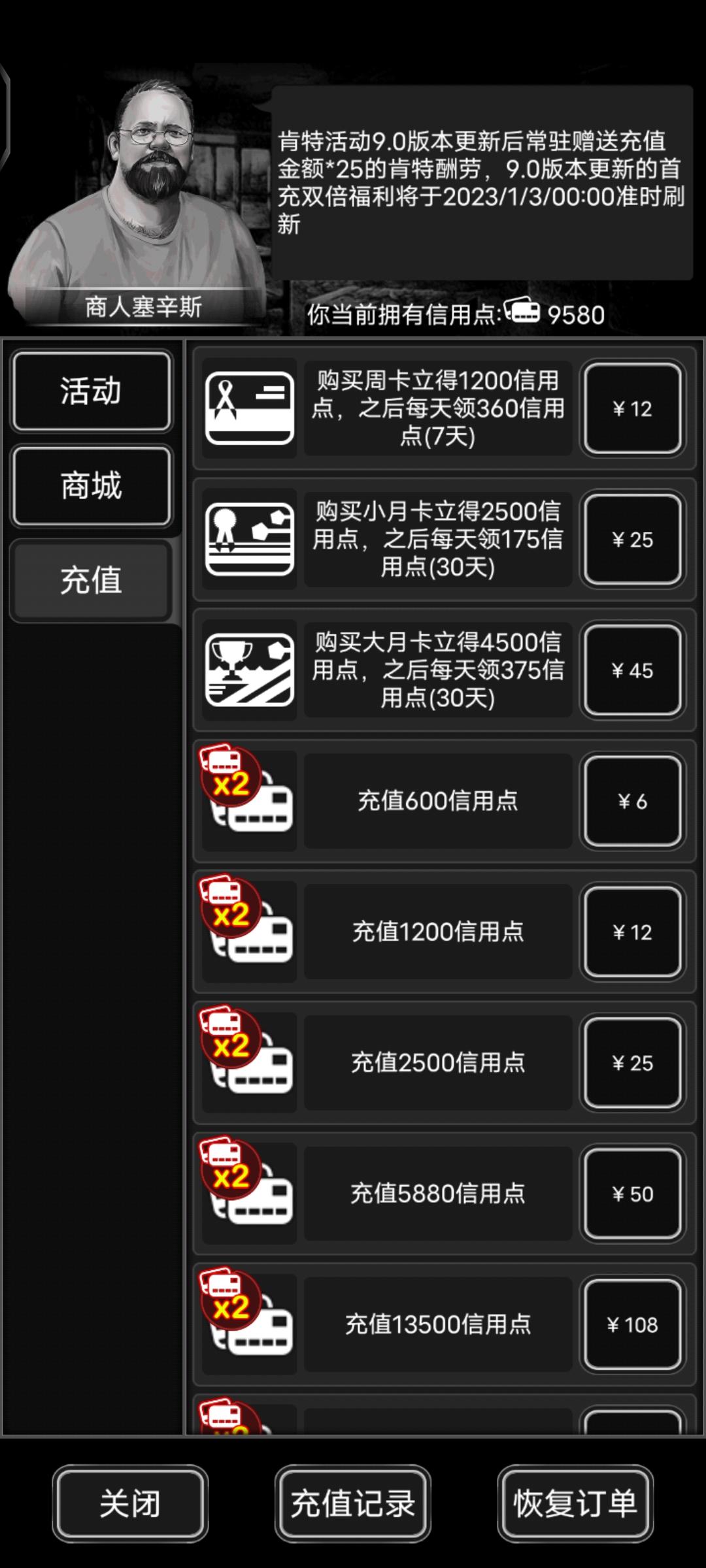Click the week card ticket icon
The height and width of the screenshot is (1568, 706).
[250, 408]
